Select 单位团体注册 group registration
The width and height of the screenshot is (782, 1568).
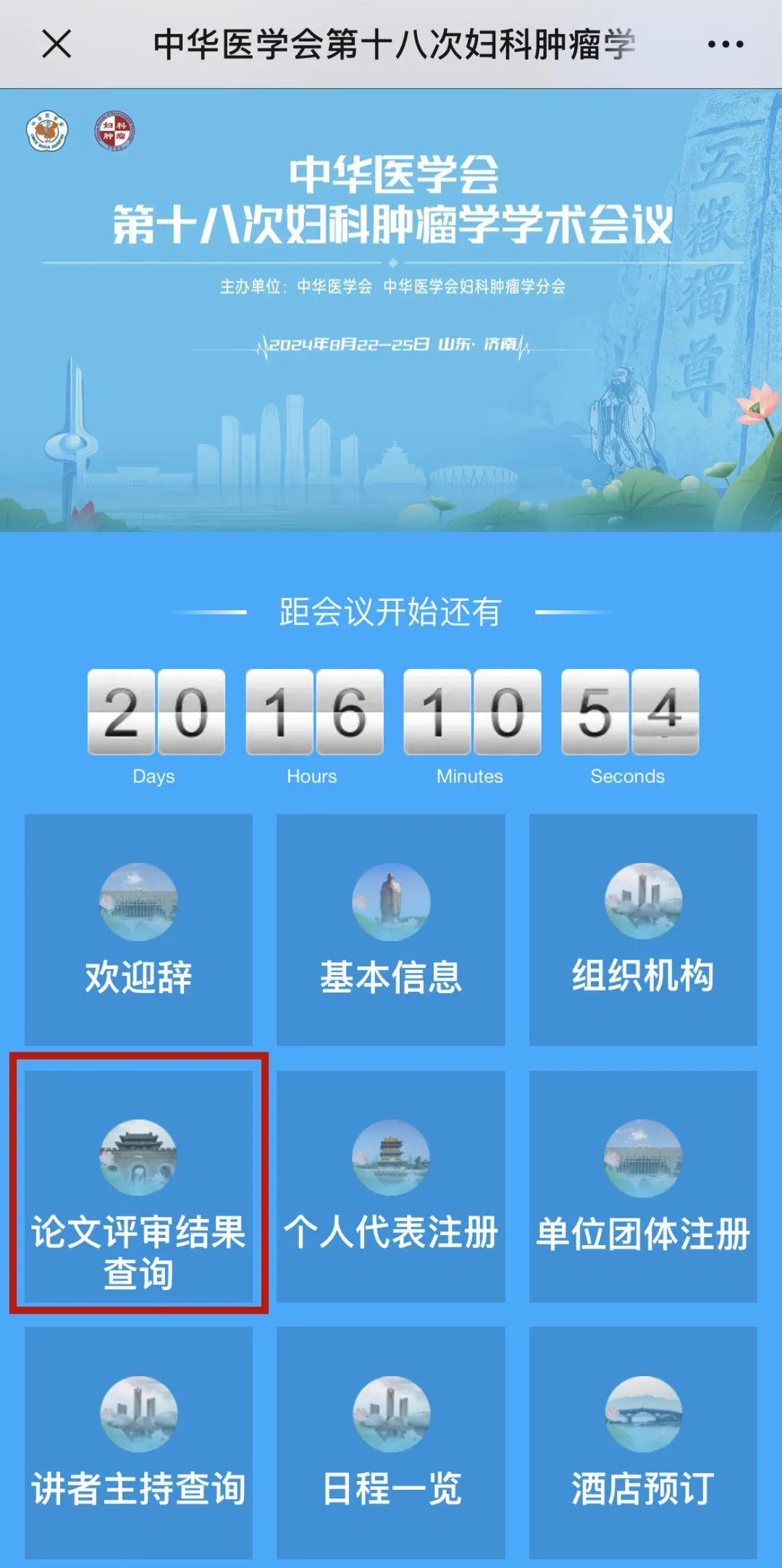643,1186
